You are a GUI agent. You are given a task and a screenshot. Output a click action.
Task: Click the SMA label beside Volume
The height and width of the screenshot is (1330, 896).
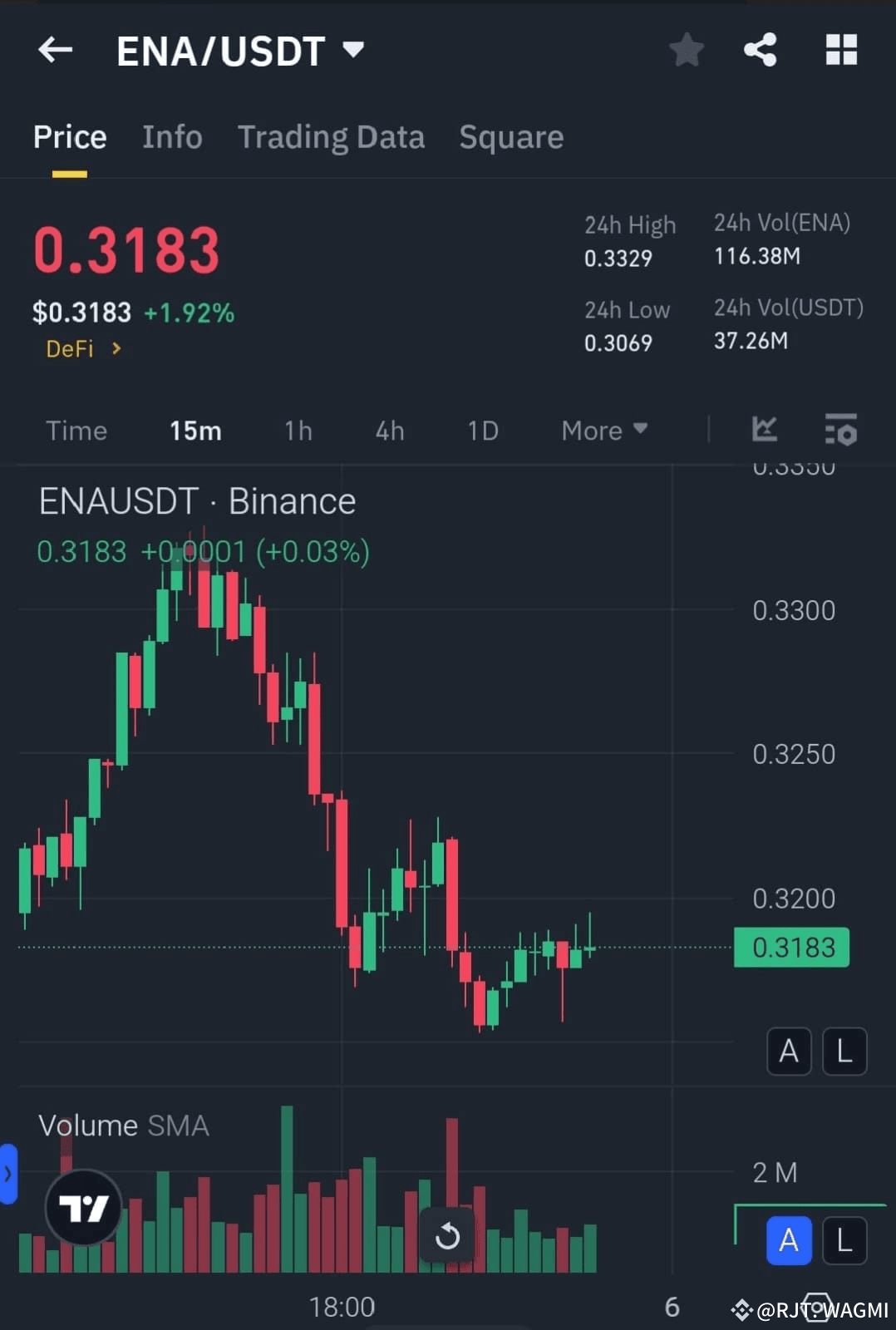pyautogui.click(x=179, y=1126)
